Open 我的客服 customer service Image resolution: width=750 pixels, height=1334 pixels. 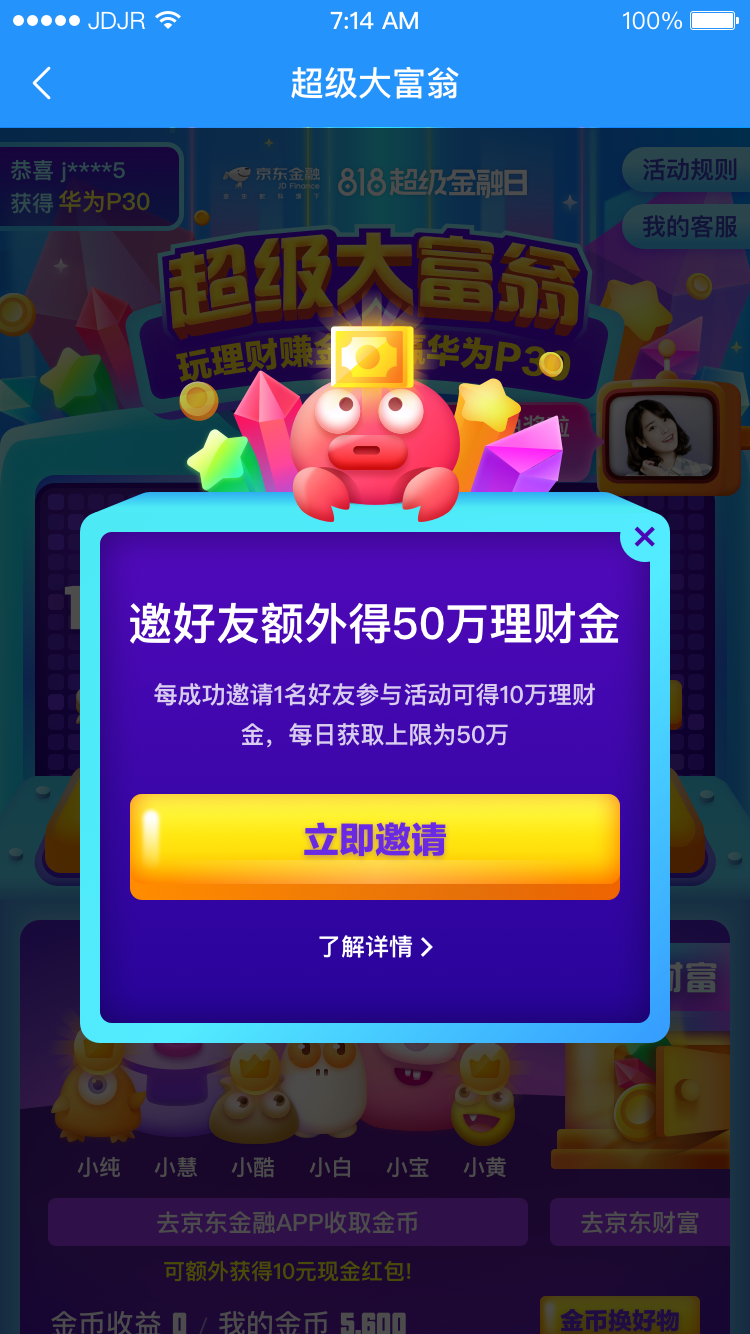pos(686,227)
